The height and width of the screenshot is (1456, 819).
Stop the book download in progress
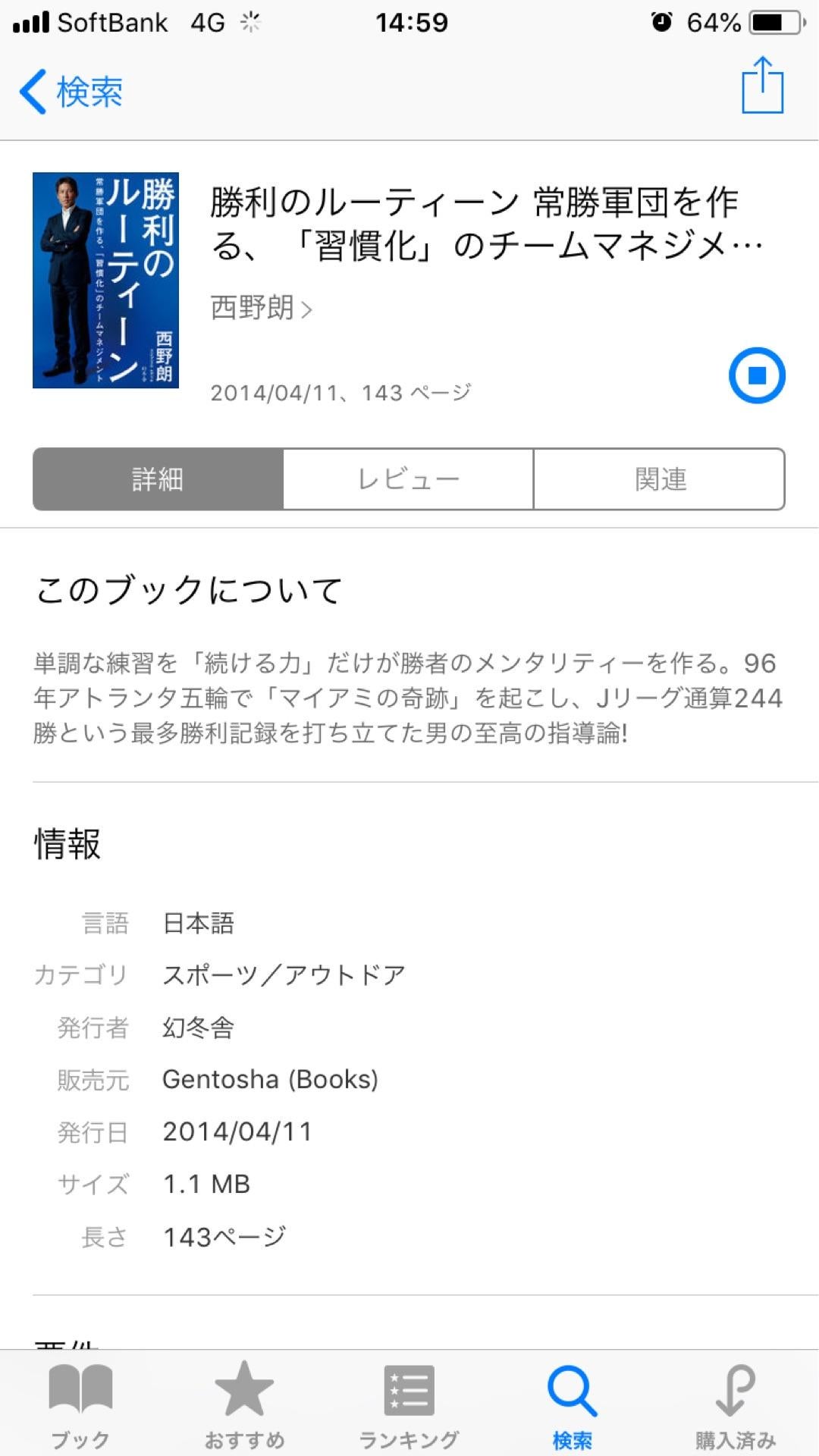click(x=757, y=375)
